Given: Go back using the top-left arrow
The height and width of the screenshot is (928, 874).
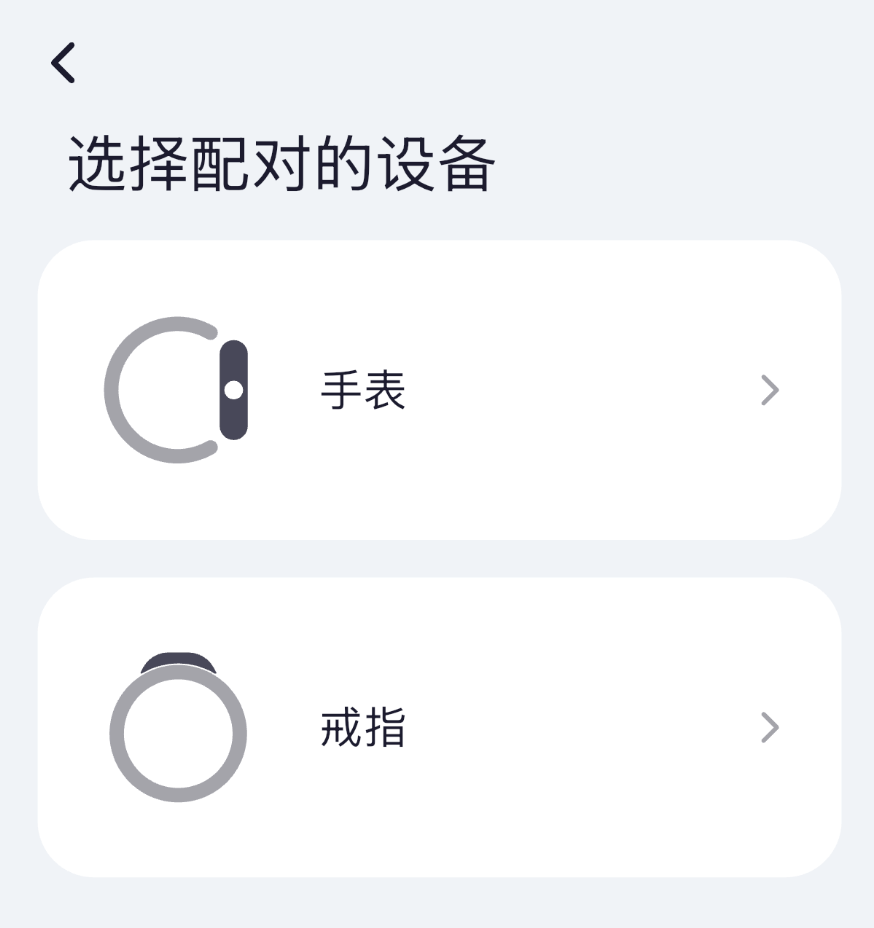Looking at the screenshot, I should [x=63, y=63].
